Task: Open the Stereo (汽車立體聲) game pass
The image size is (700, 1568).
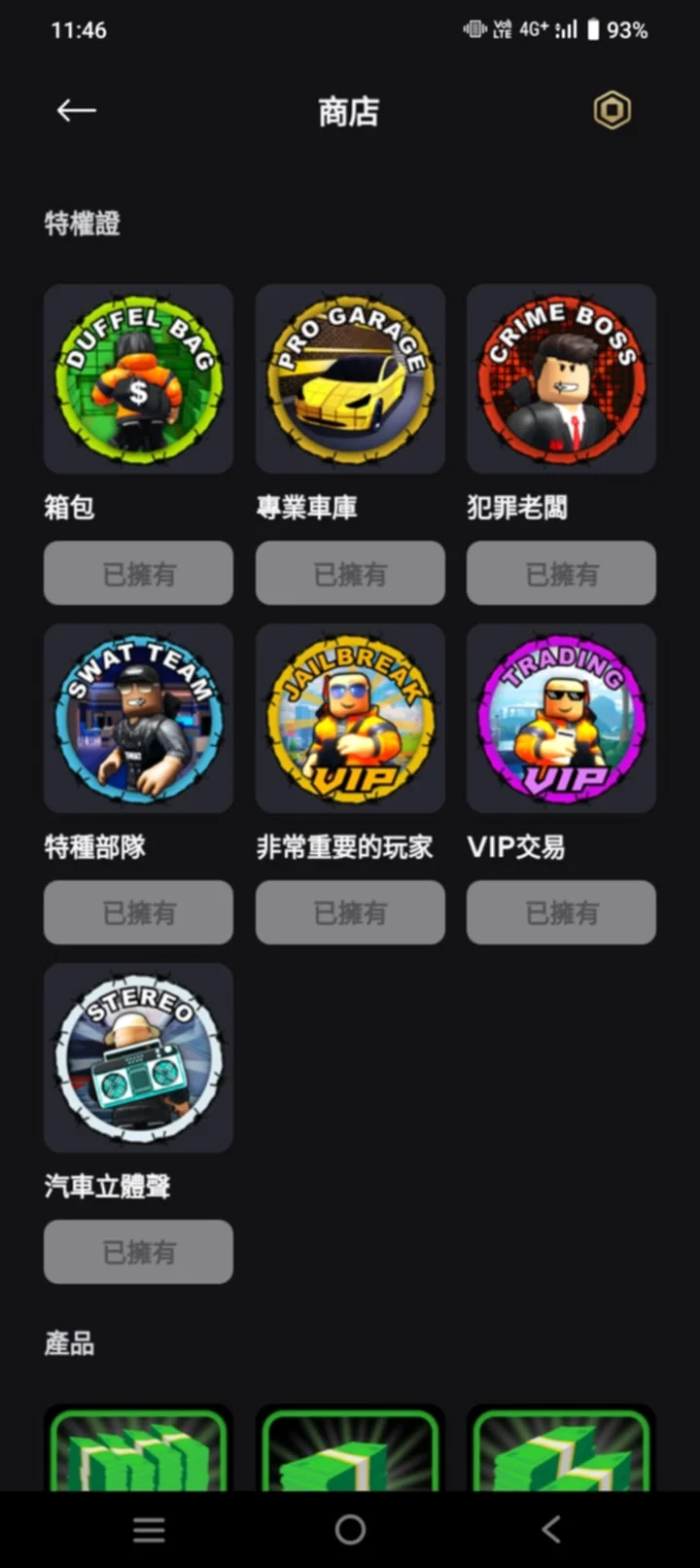Action: 138,1058
